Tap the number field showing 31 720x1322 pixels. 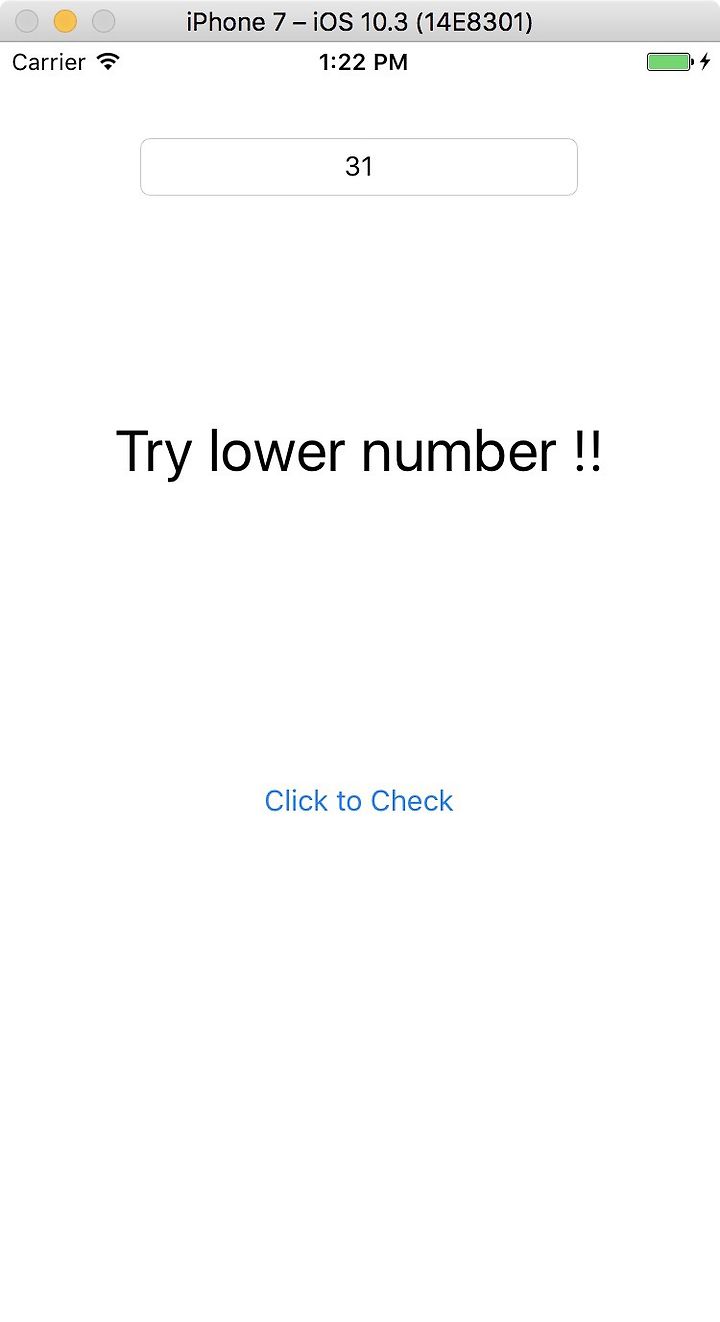(x=359, y=167)
